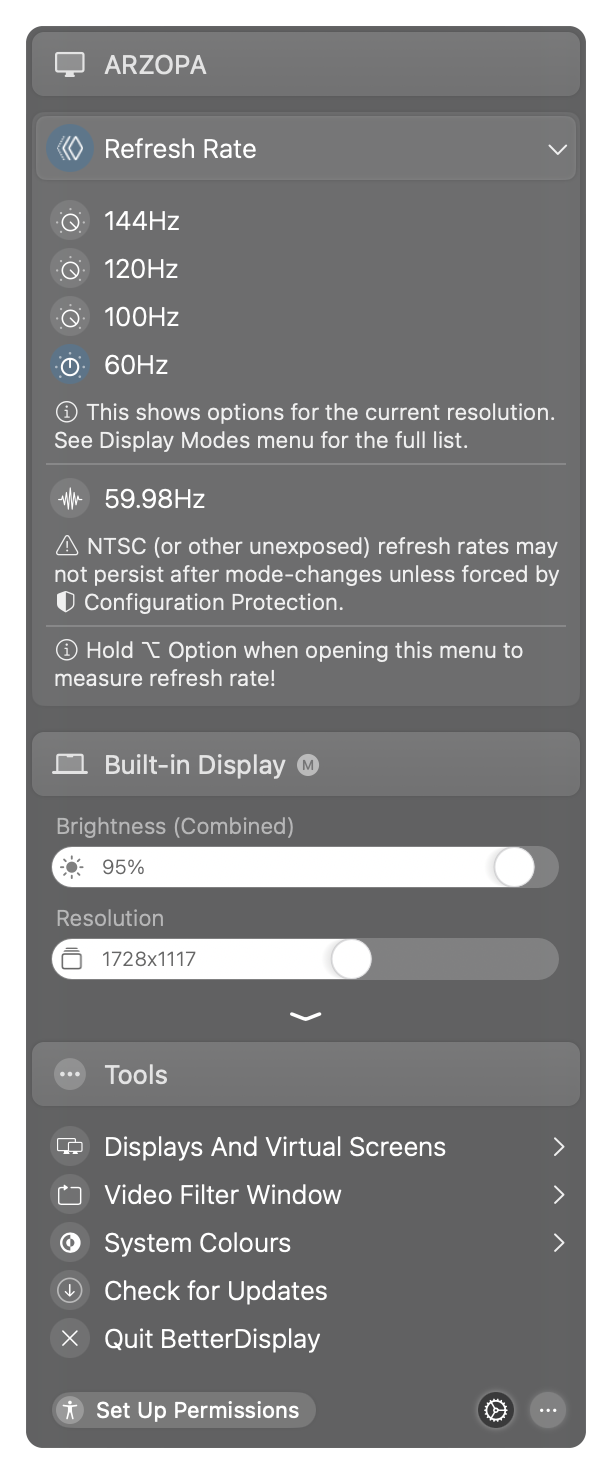The image size is (612, 1474).
Task: Switch to 100Hz refresh rate
Action: (x=306, y=317)
